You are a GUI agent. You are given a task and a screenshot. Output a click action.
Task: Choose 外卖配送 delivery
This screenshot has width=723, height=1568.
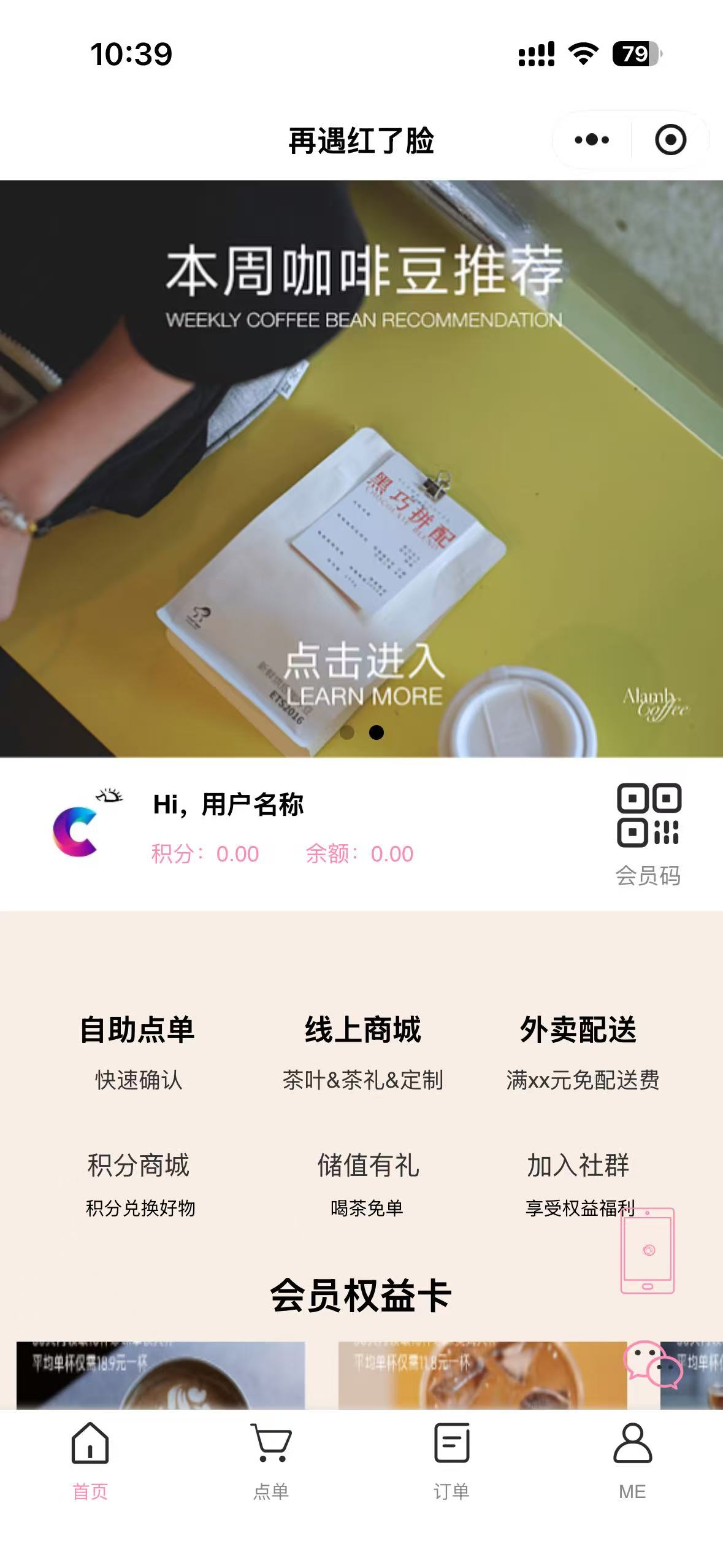pyautogui.click(x=580, y=1049)
